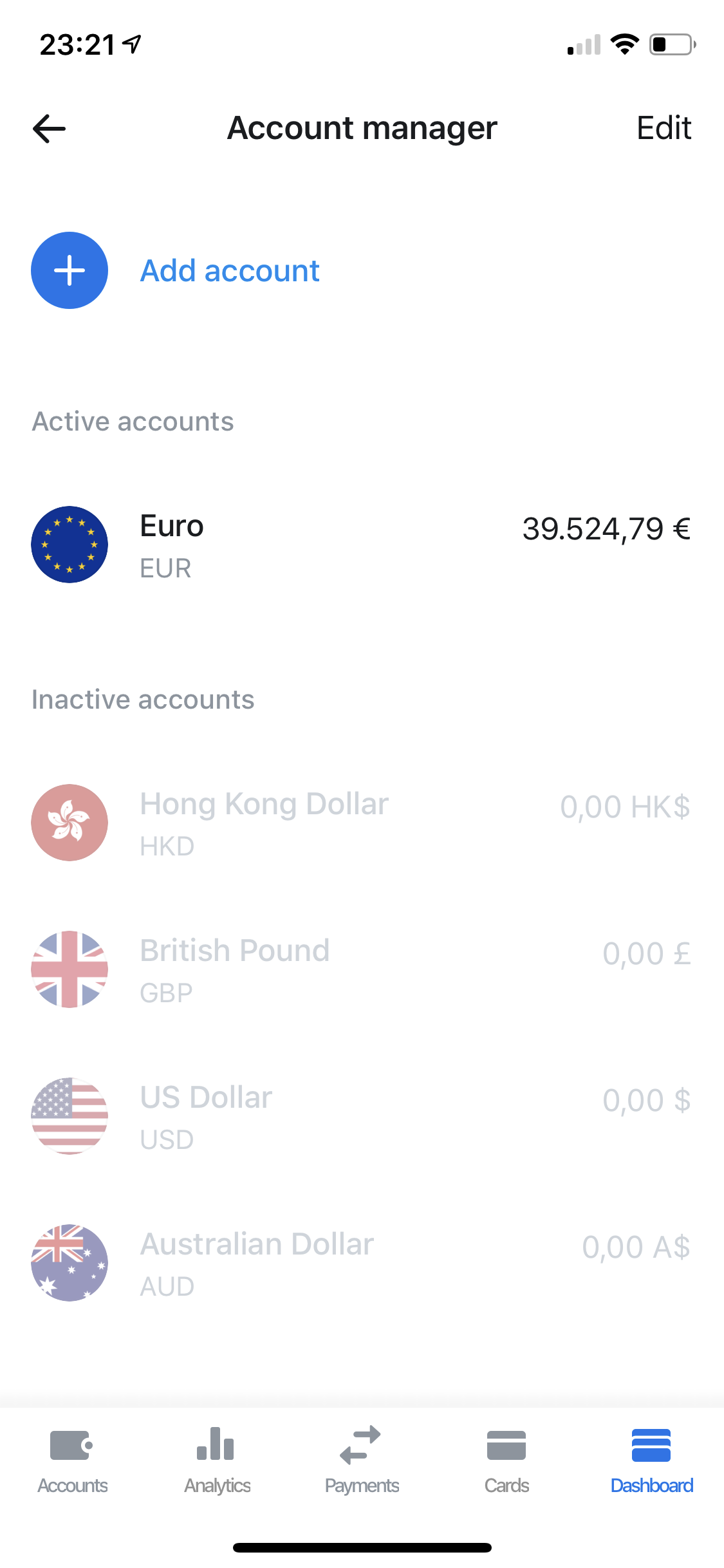Select the British Pound account
Screen dimensions: 724x1568
[362, 969]
